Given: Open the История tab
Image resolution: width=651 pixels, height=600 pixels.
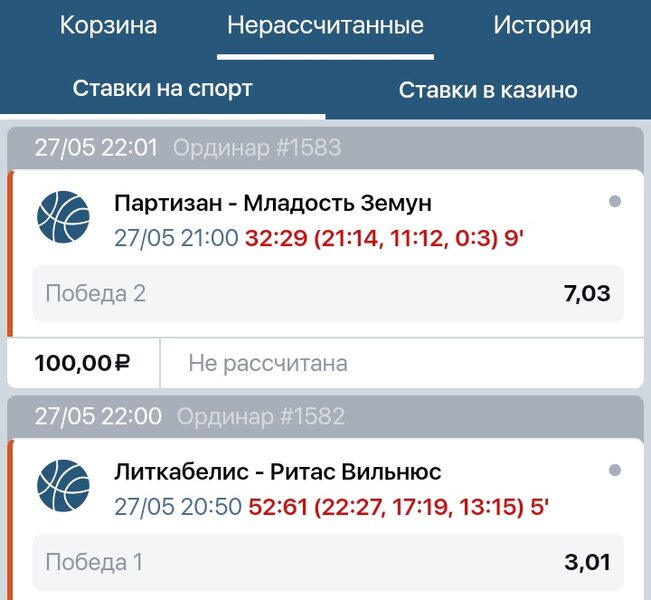Looking at the screenshot, I should pos(542,26).
